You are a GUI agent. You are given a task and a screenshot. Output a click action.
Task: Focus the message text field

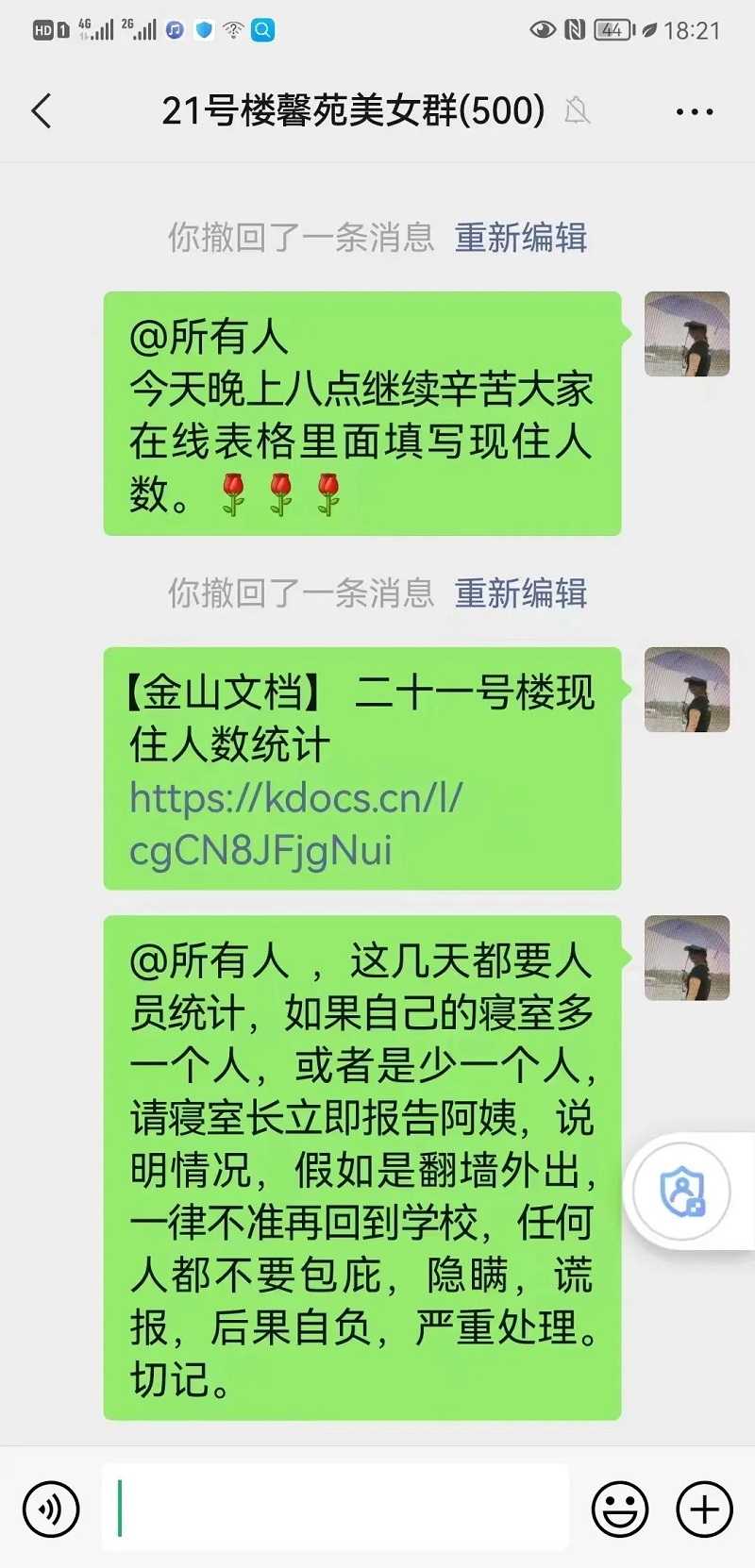336,1508
